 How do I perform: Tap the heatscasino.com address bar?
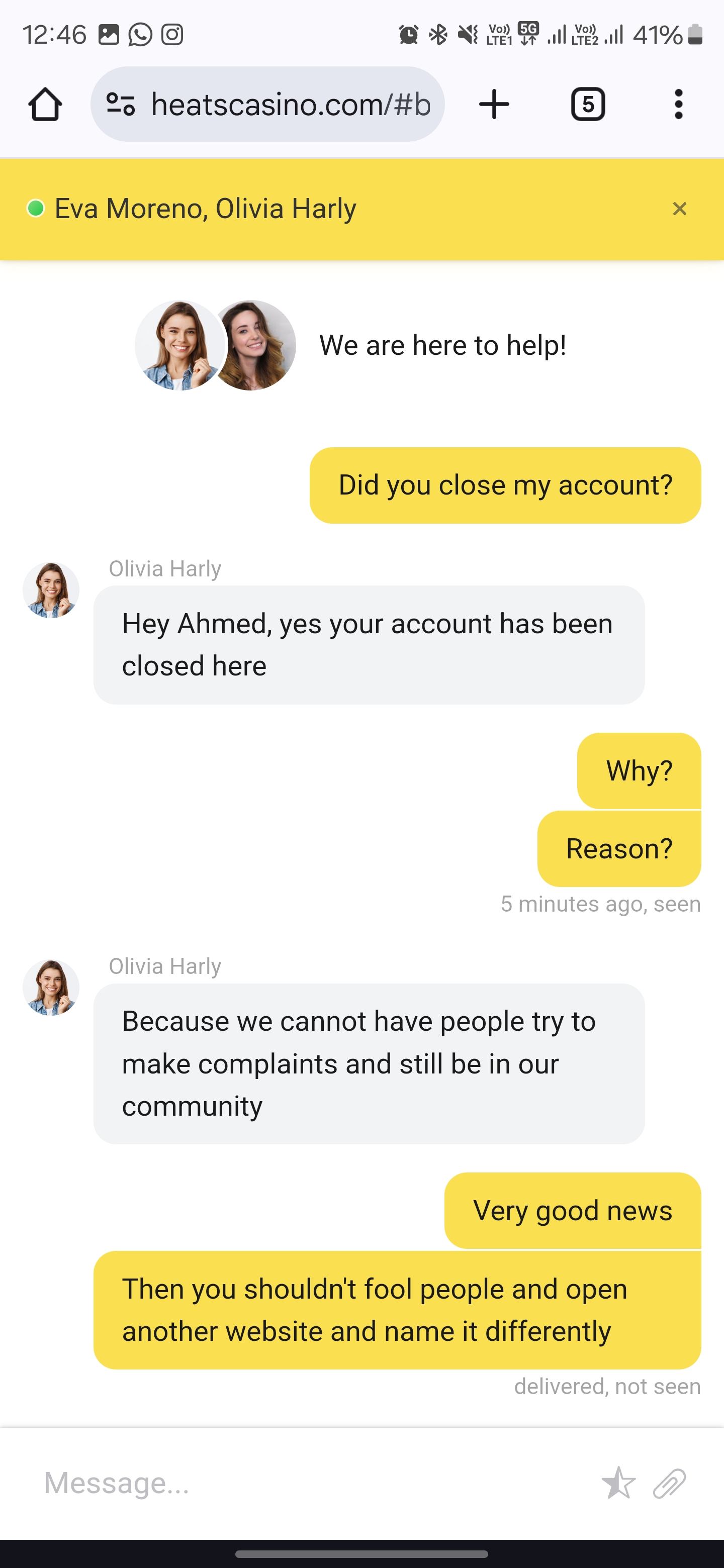[290, 104]
